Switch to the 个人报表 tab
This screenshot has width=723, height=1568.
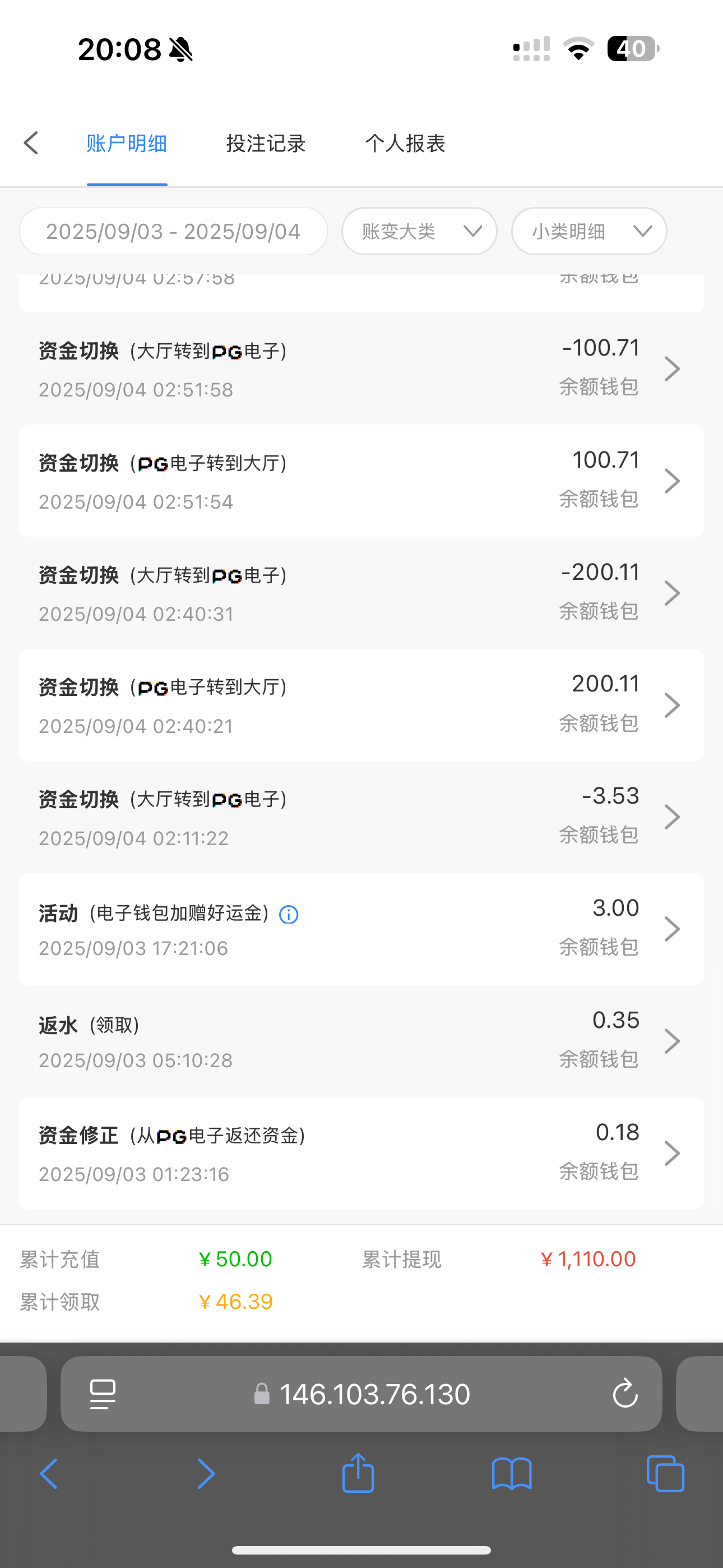click(405, 144)
